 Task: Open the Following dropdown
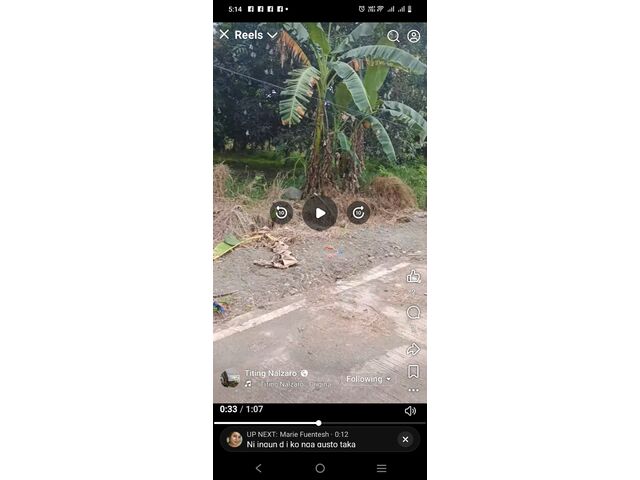coord(368,379)
